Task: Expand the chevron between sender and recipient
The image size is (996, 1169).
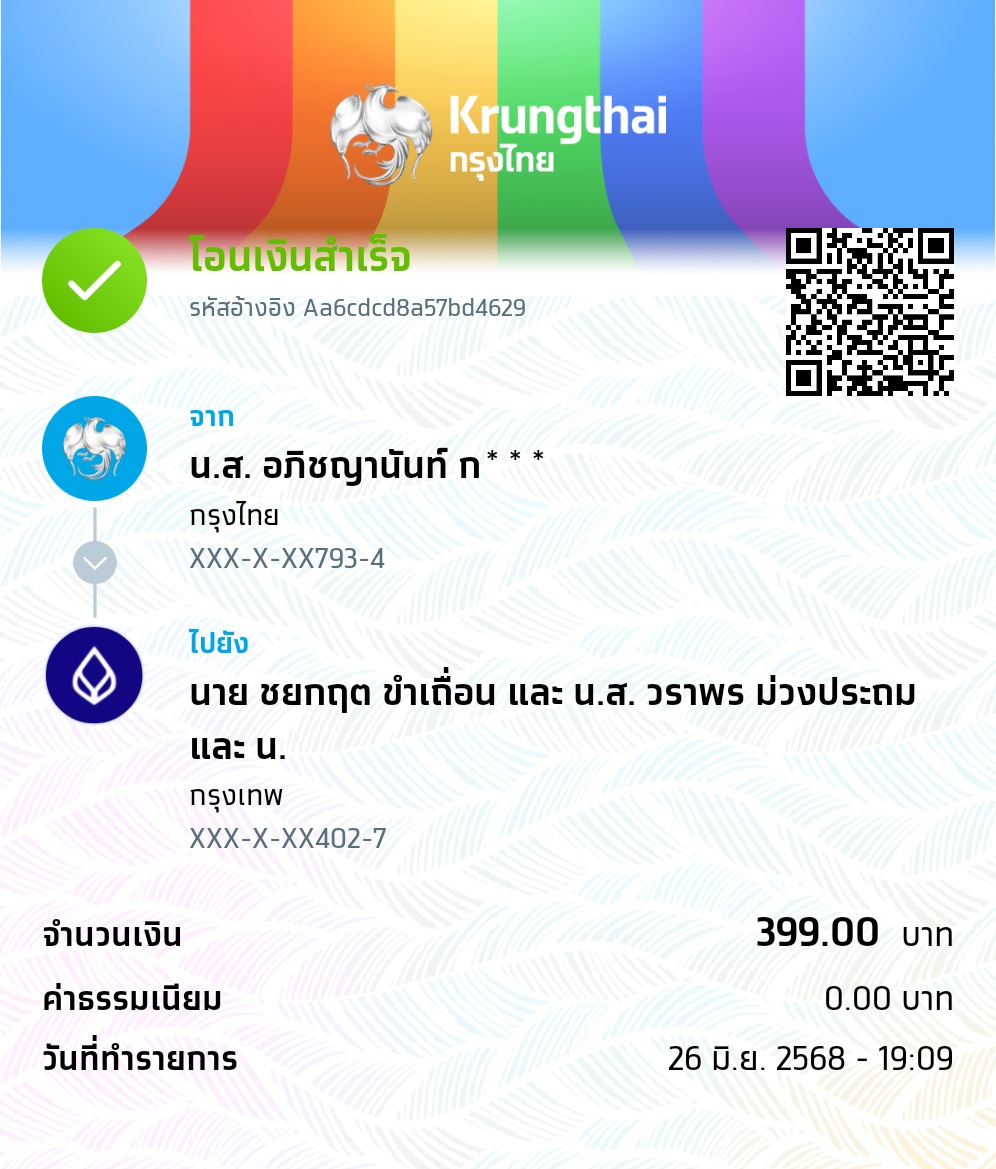Action: [x=94, y=561]
